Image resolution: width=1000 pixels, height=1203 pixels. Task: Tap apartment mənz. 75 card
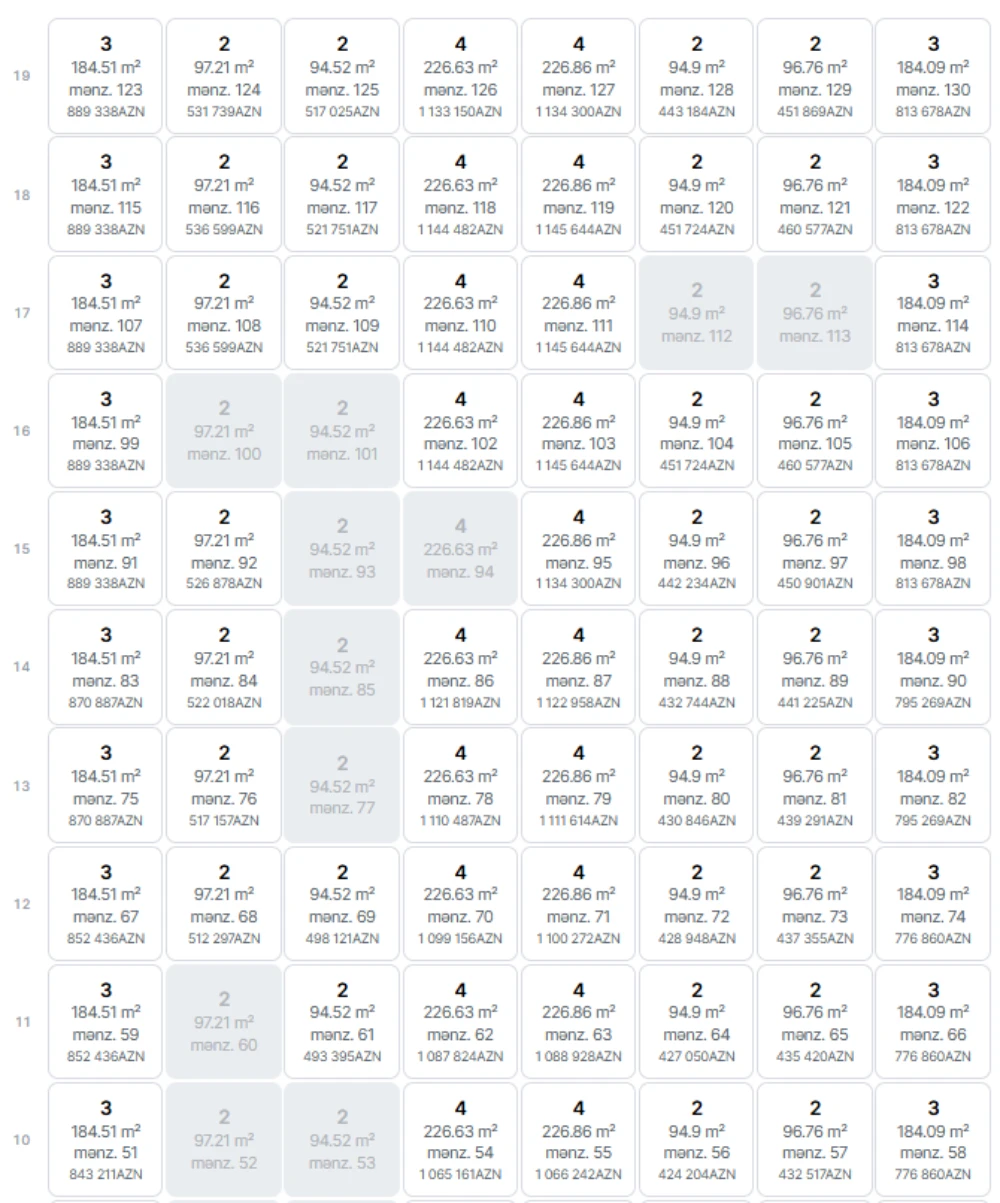coord(105,785)
